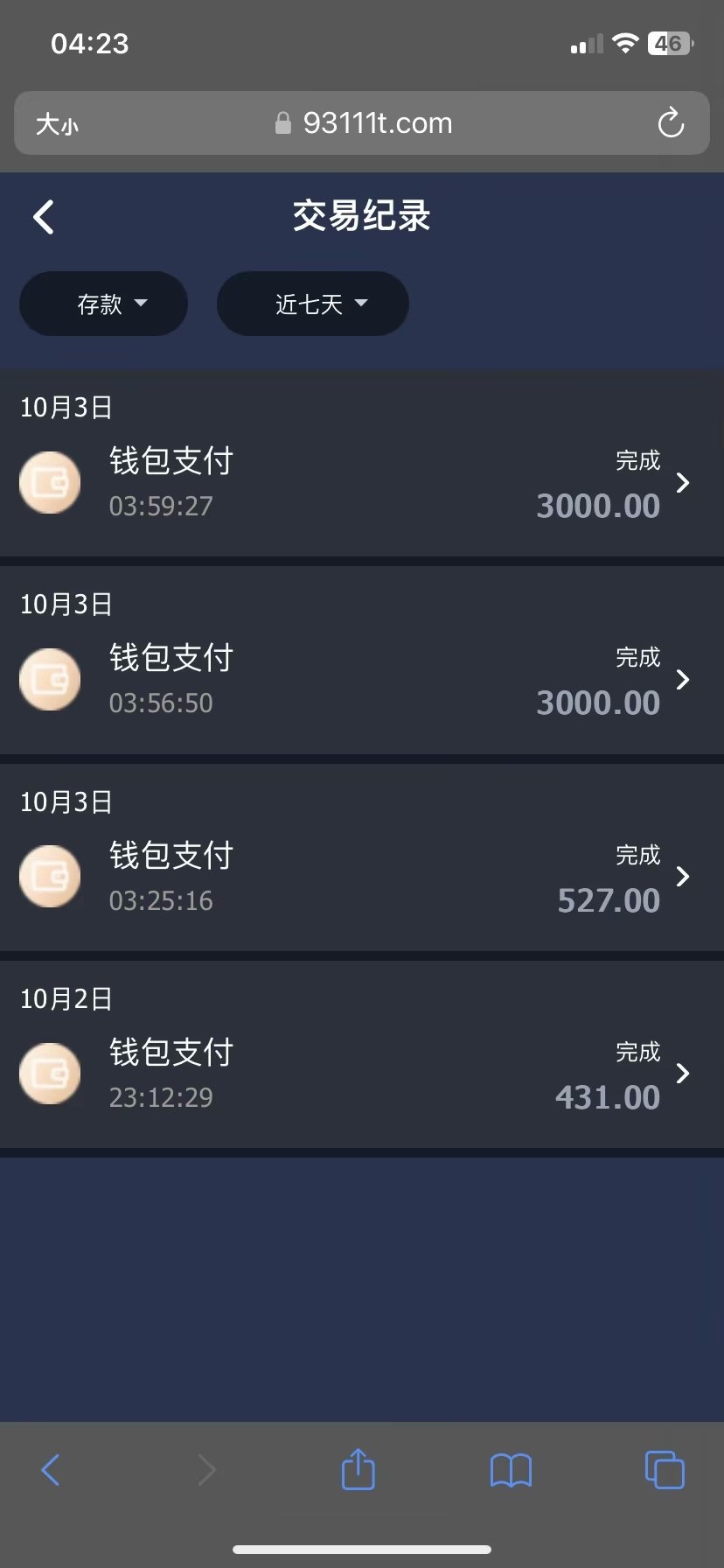This screenshot has height=1568, width=724.
Task: Navigate back in Safari browser history
Action: tap(51, 1470)
